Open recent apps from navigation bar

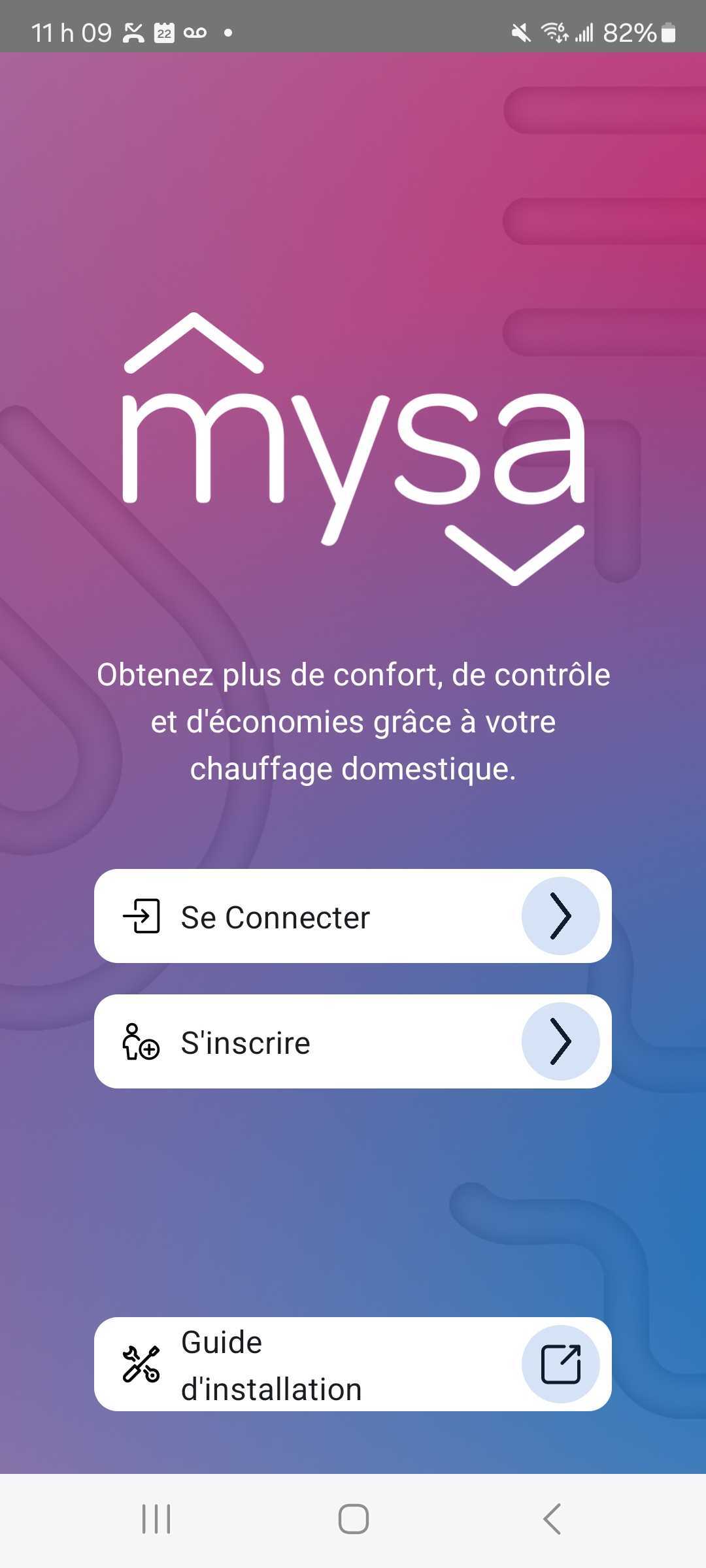coord(156,1519)
